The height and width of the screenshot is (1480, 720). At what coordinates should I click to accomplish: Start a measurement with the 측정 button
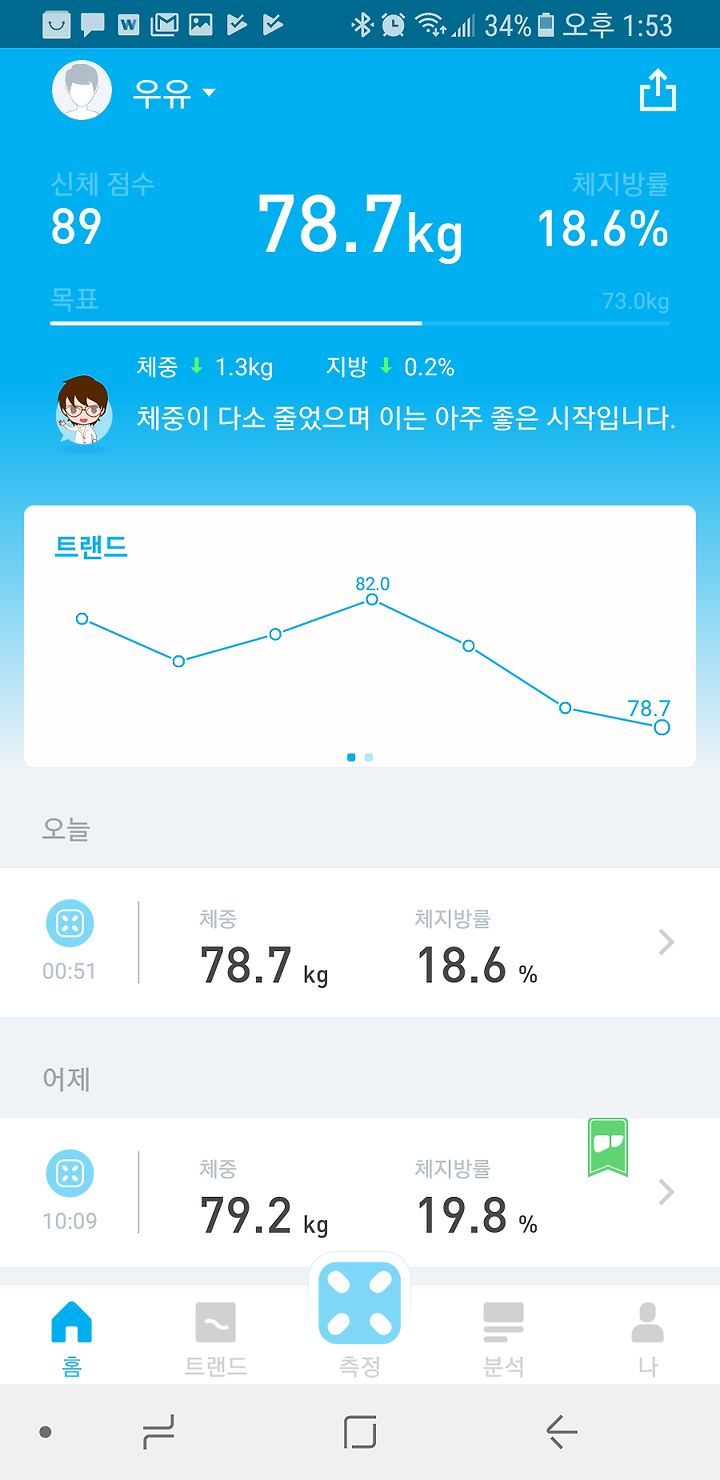tap(360, 1314)
